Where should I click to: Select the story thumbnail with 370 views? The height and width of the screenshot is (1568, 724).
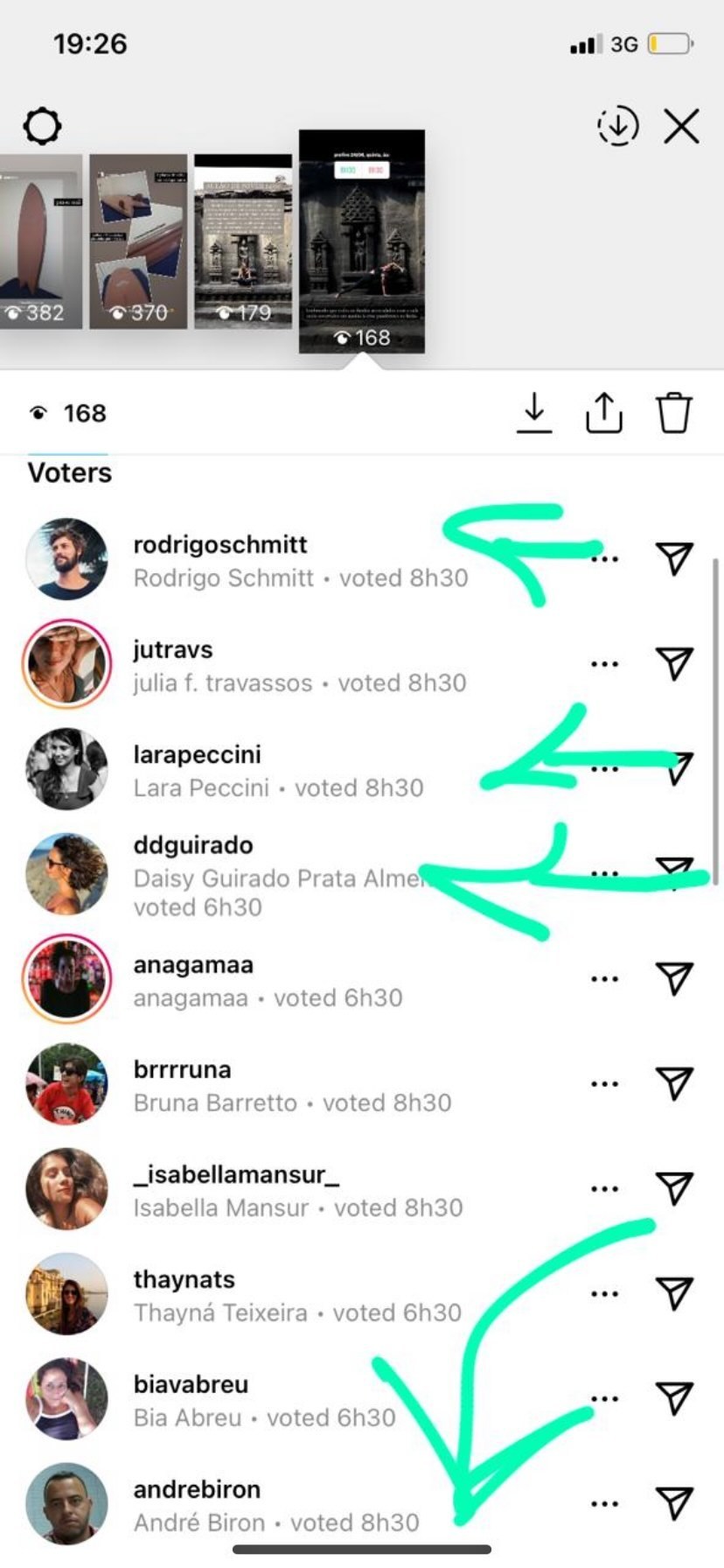[138, 241]
